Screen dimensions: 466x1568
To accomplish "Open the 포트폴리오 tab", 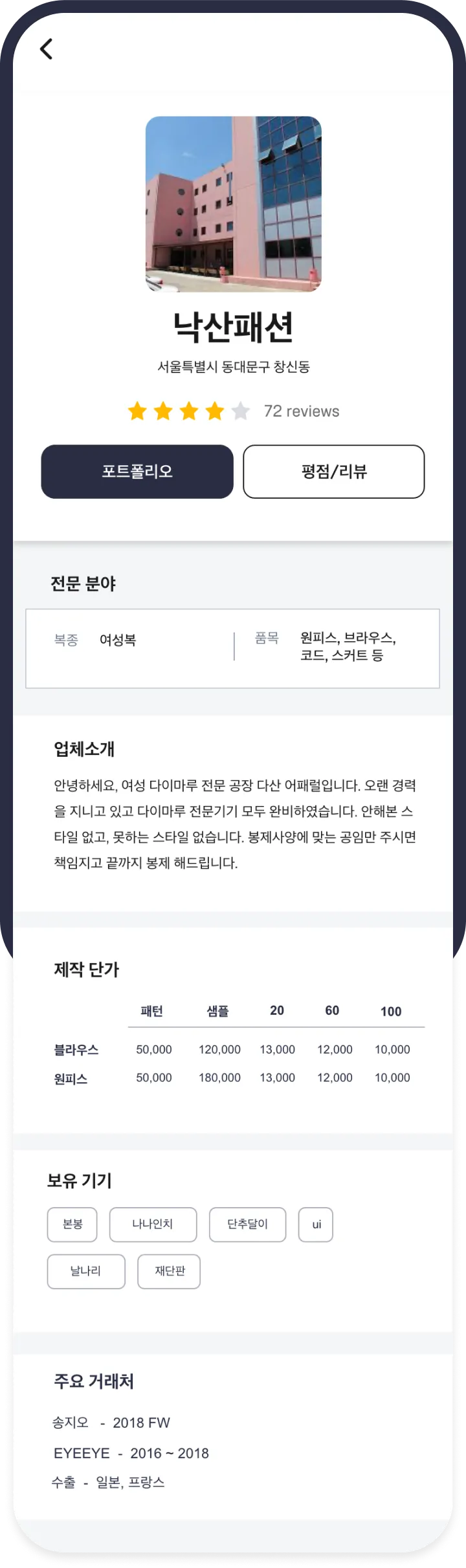I will pyautogui.click(x=137, y=472).
